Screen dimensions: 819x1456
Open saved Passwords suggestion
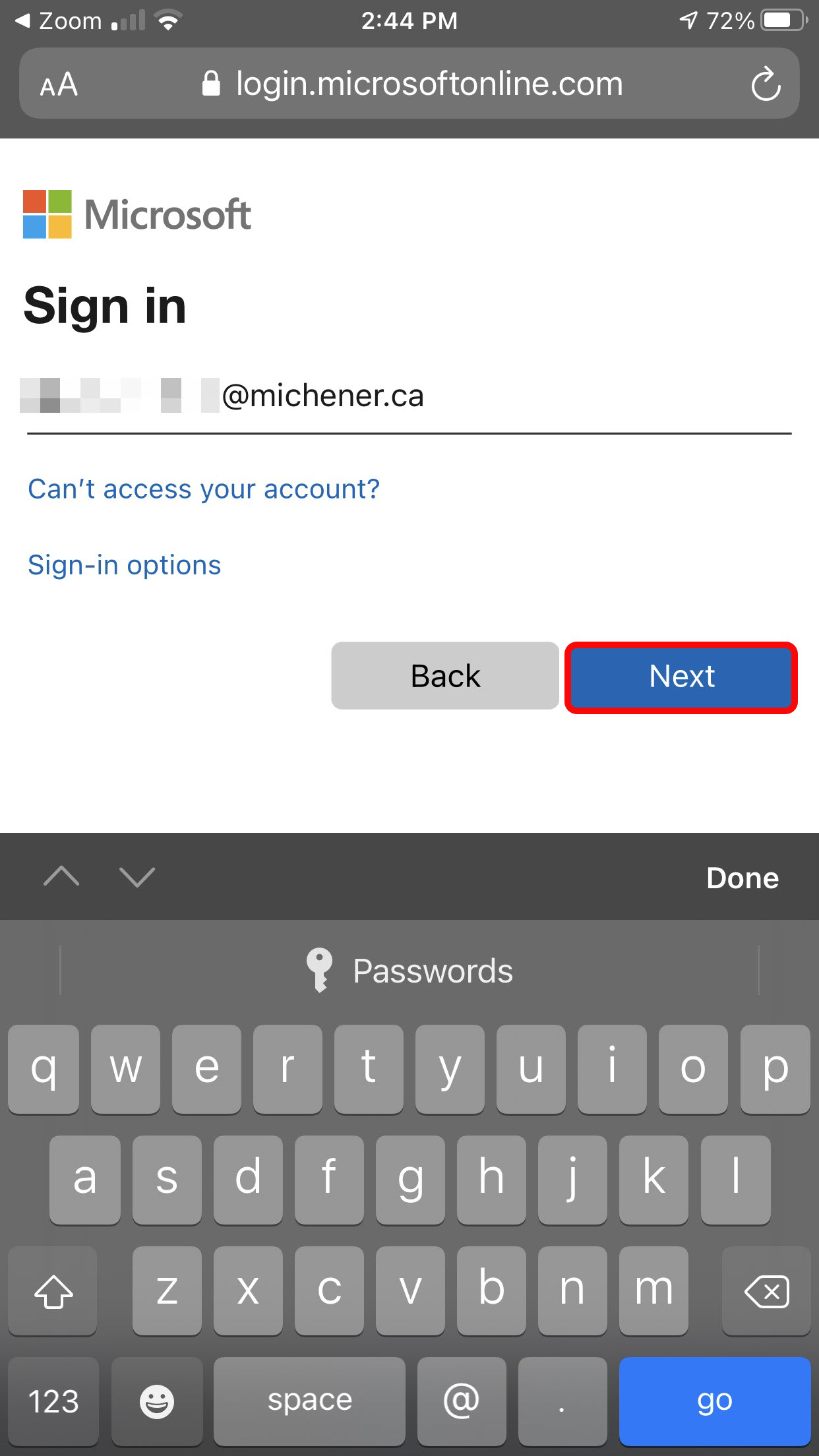[409, 971]
